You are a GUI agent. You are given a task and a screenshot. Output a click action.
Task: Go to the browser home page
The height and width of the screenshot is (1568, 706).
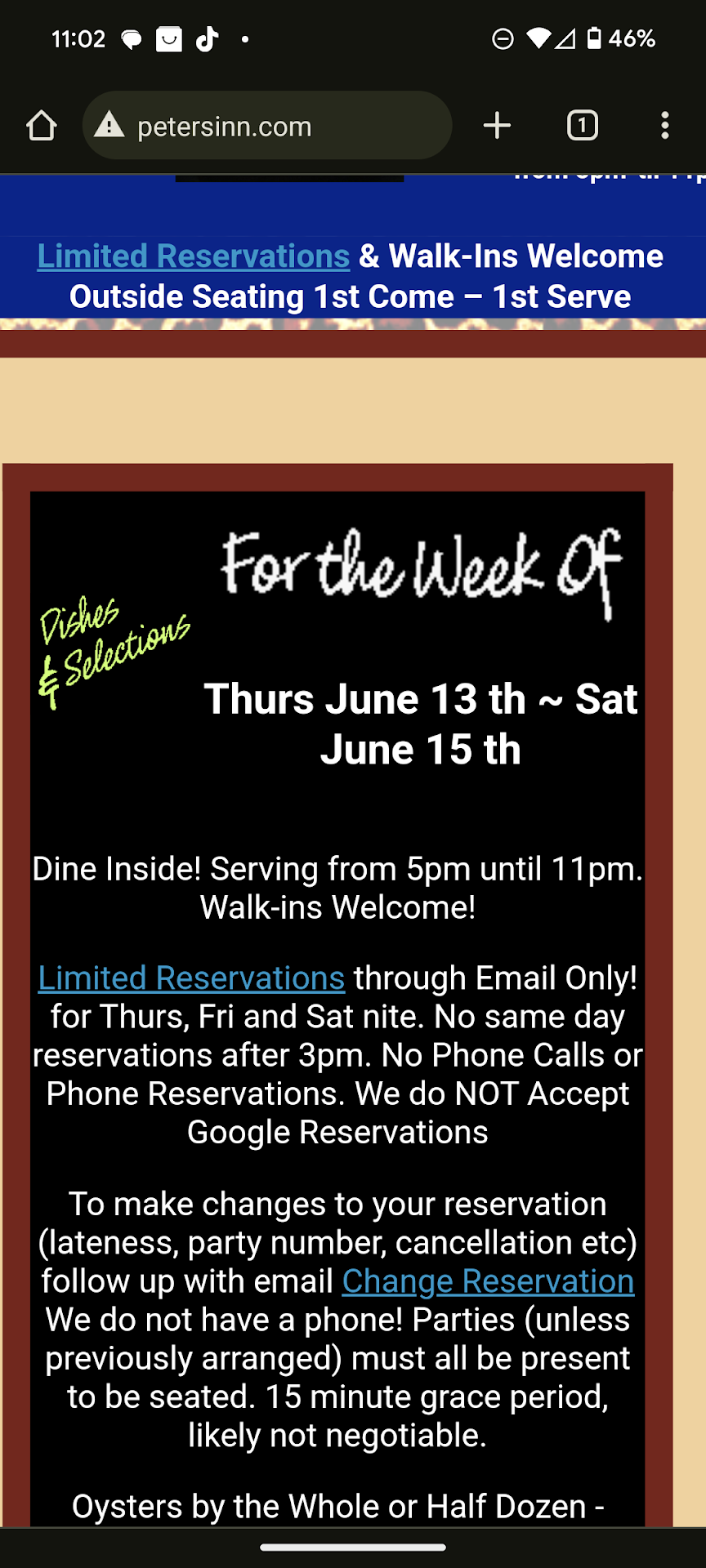[41, 126]
